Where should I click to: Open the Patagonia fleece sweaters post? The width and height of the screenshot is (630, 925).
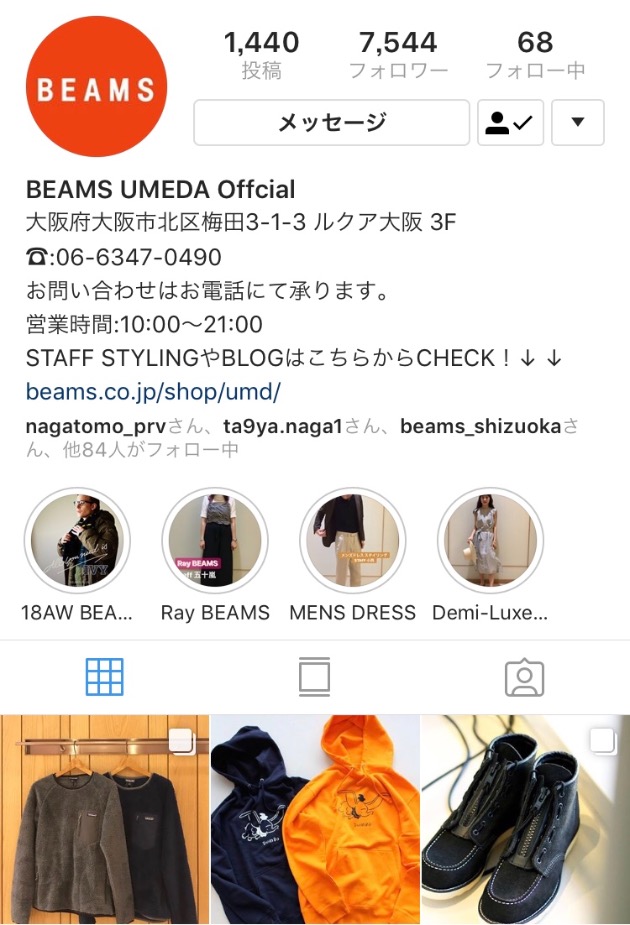coord(104,819)
